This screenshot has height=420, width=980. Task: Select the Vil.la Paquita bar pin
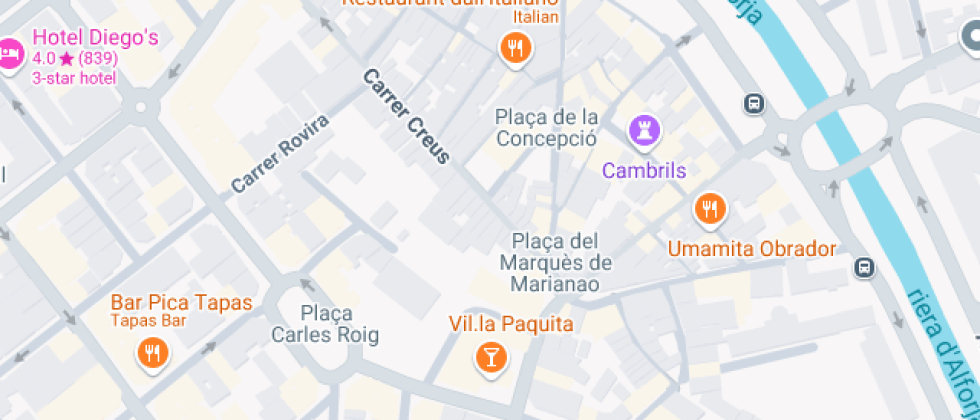click(x=490, y=356)
